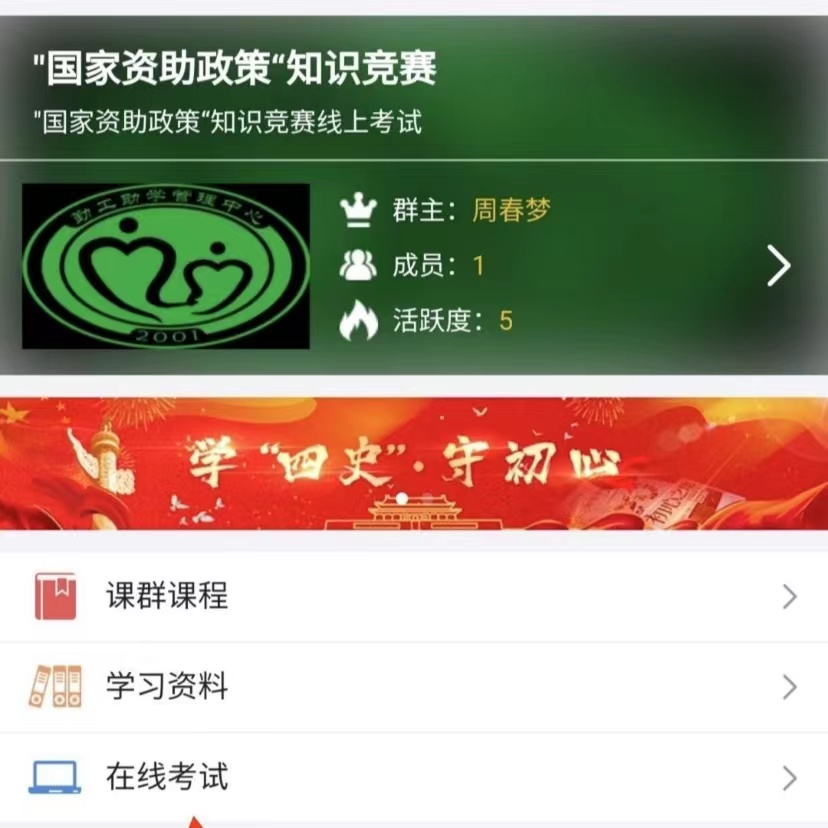Go to 学习资料
828x828 pixels.
pyautogui.click(x=414, y=687)
